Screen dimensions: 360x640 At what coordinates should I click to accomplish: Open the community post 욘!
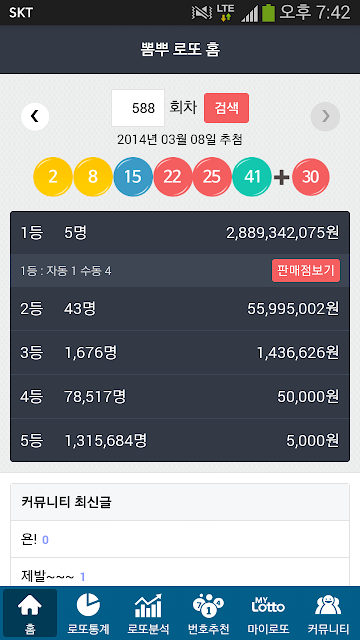click(x=180, y=540)
